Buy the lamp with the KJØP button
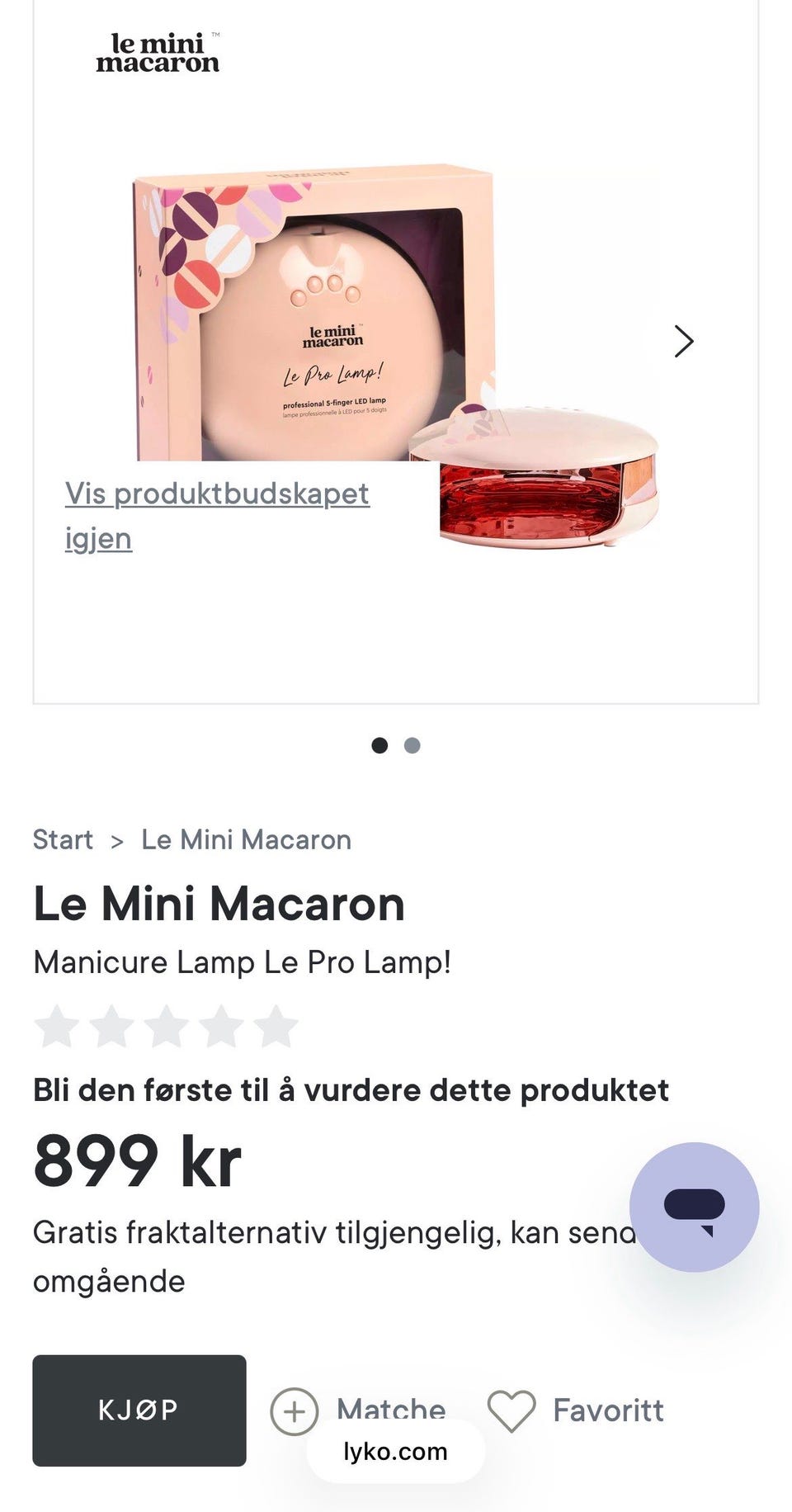This screenshot has height=1512, width=792. click(x=139, y=1410)
